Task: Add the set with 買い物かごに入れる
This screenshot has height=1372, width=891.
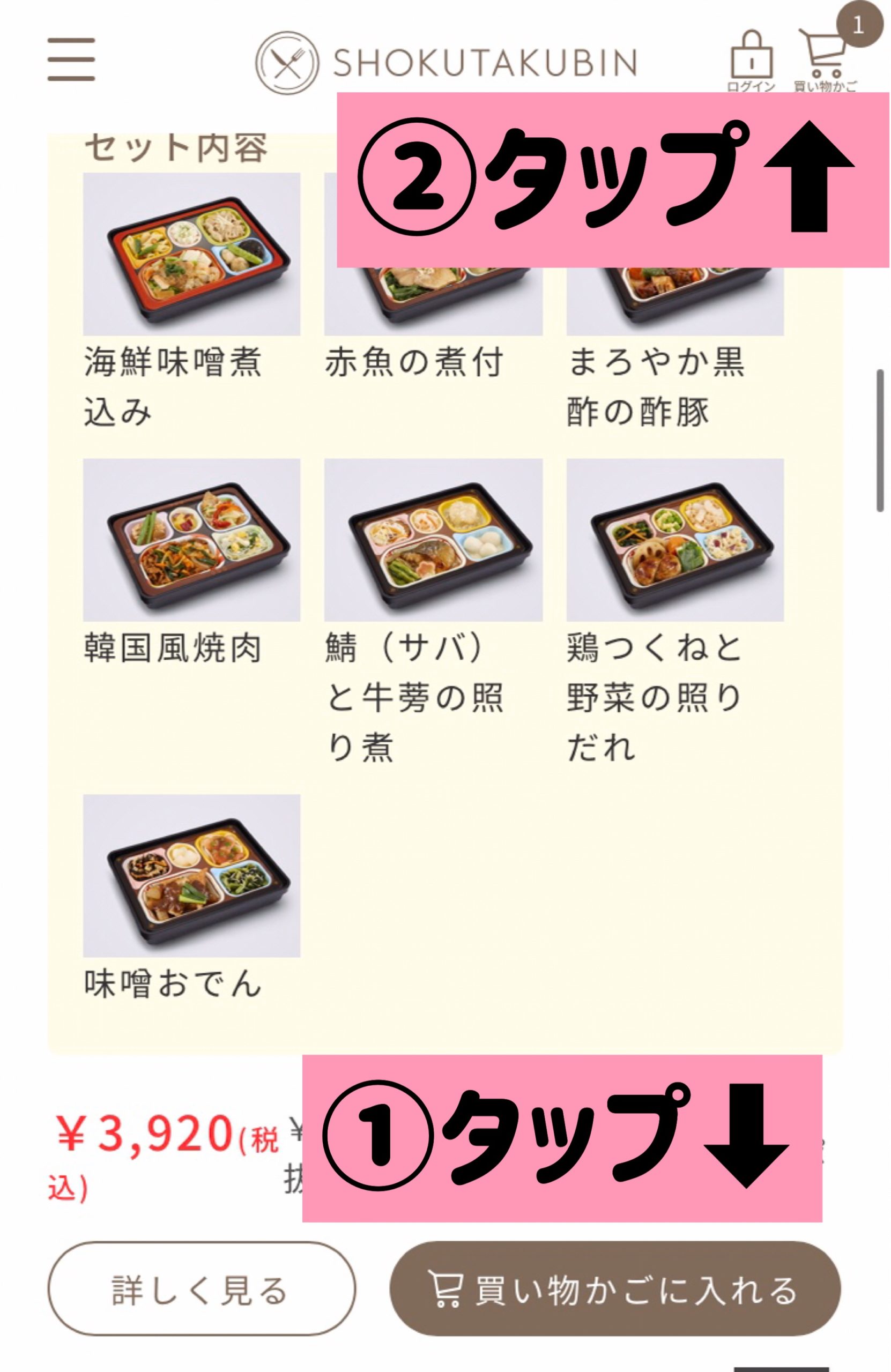Action: pyautogui.click(x=615, y=1290)
